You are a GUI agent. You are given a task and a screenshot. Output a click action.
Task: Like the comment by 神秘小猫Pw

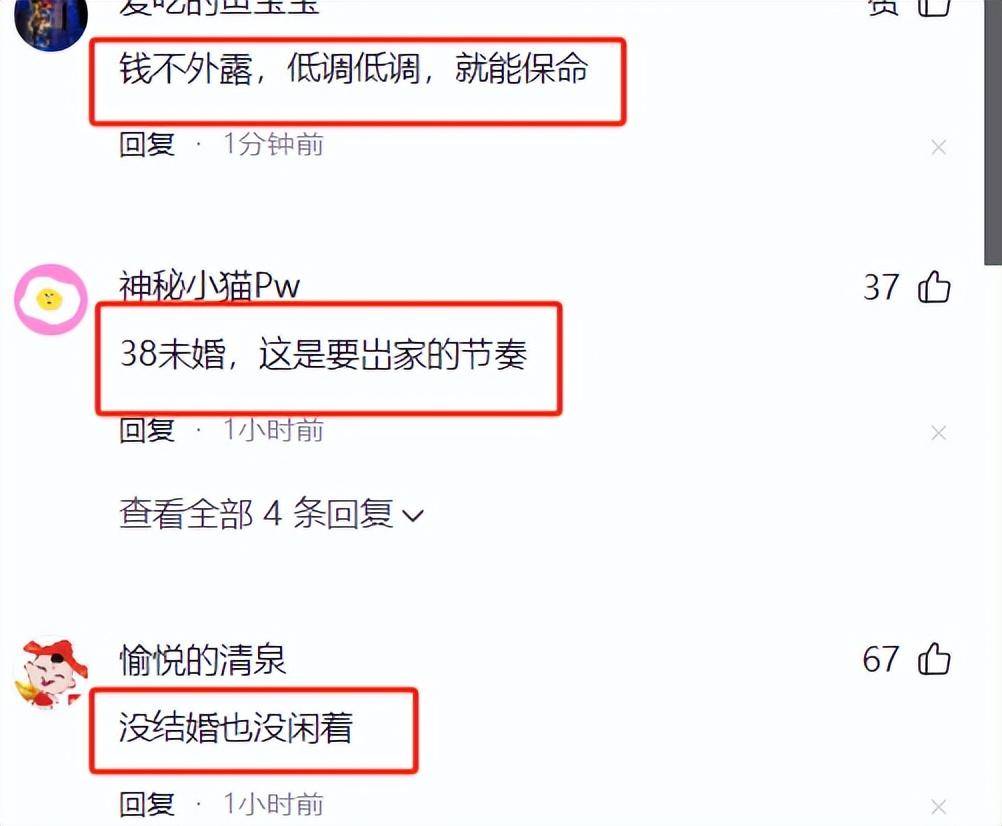coord(935,287)
